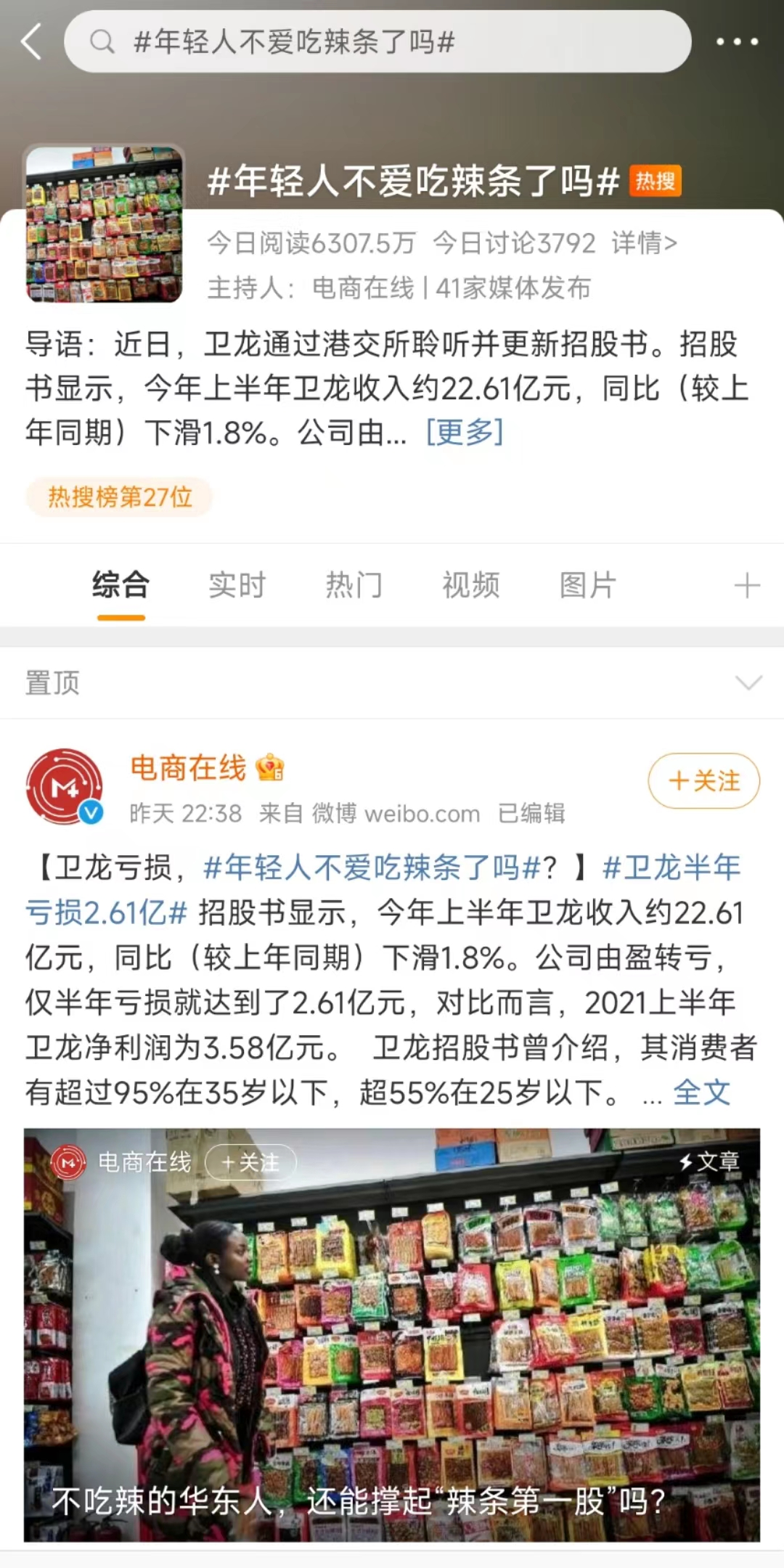Tap the search box with the hashtag topic

coord(377,41)
